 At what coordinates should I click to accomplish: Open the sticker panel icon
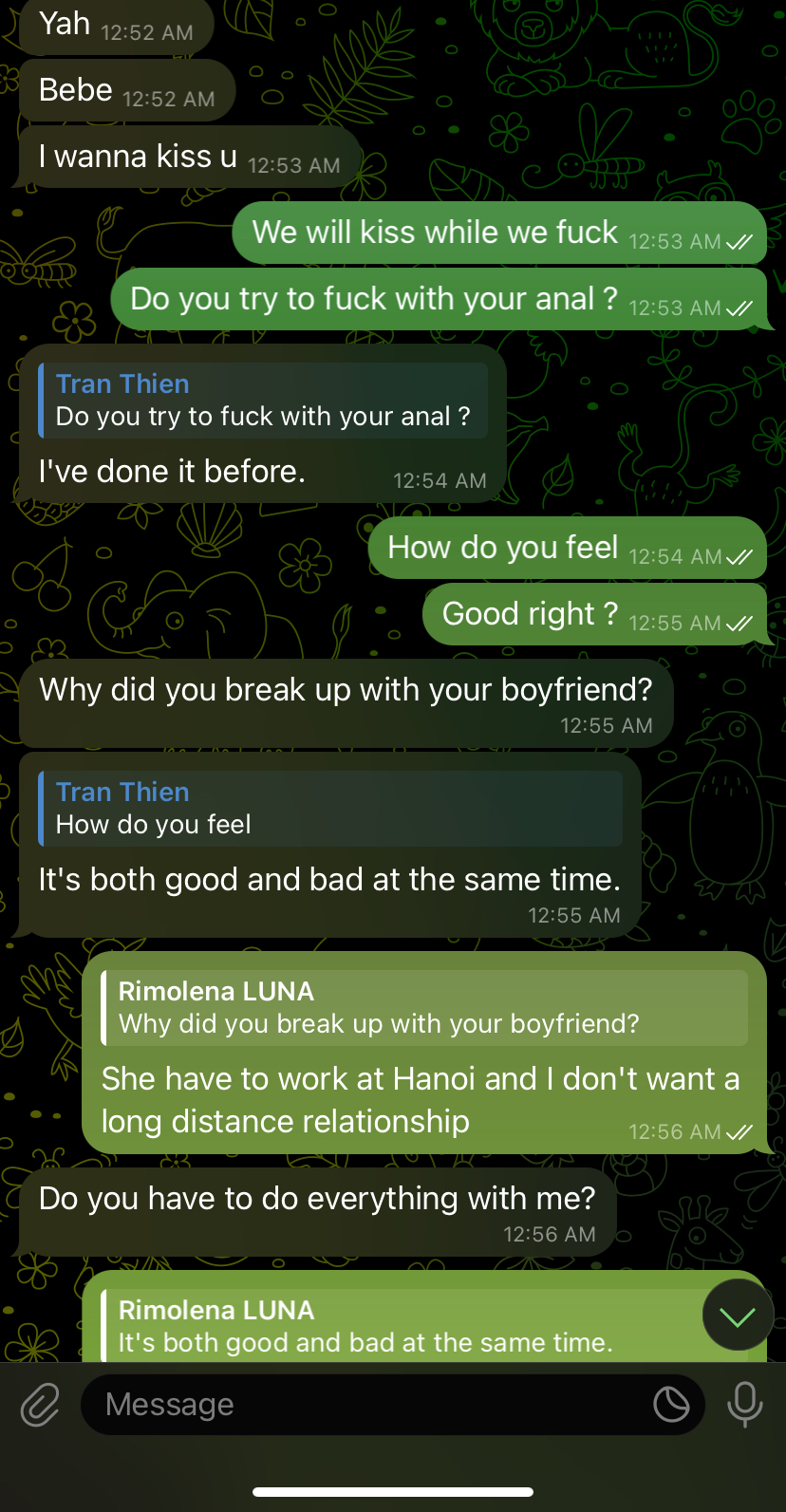pyautogui.click(x=671, y=1405)
